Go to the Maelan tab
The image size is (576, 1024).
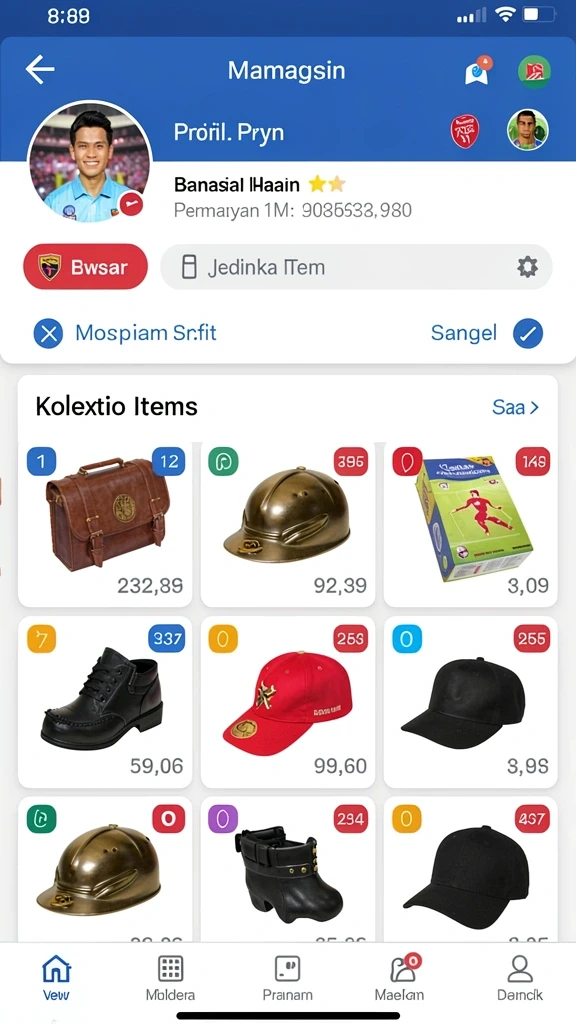(x=400, y=978)
